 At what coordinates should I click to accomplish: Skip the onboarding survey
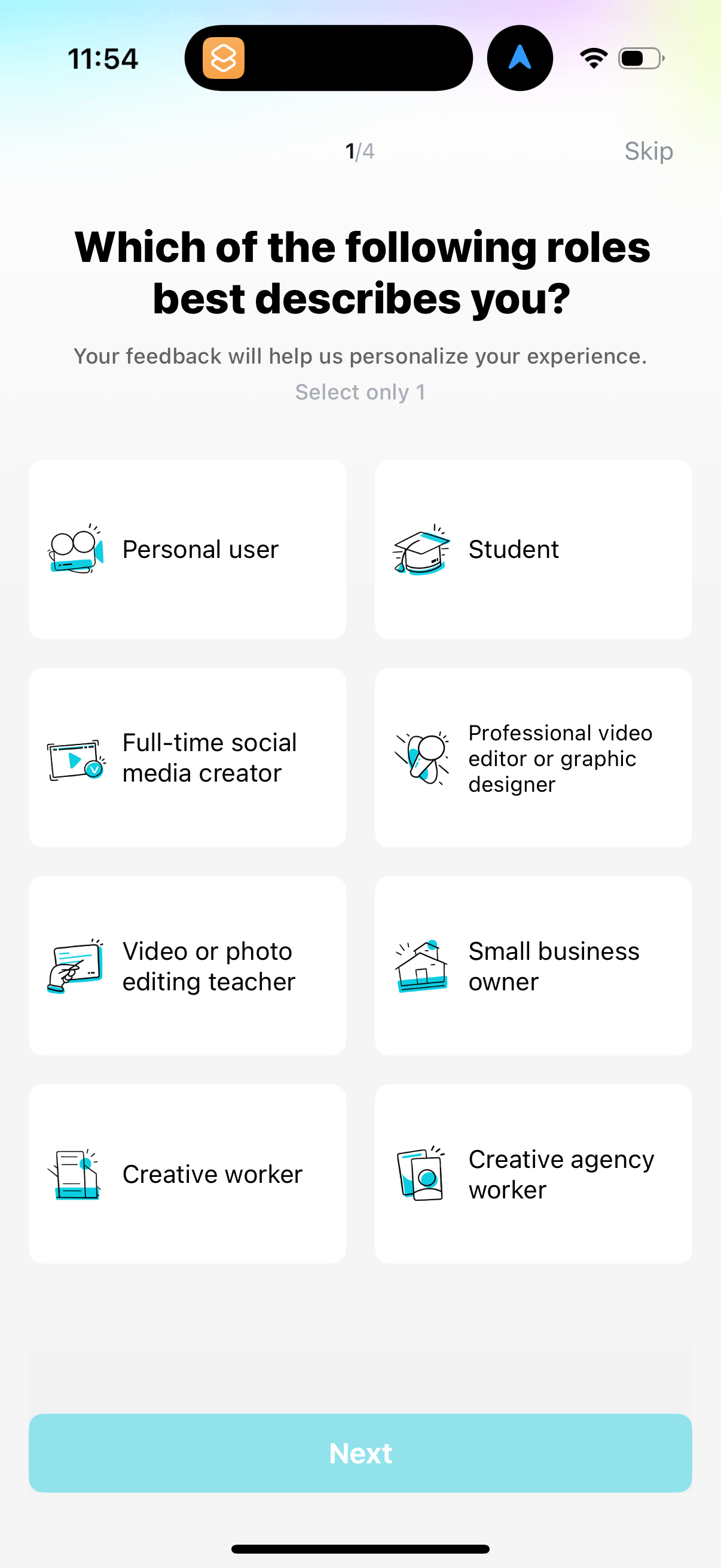point(648,151)
